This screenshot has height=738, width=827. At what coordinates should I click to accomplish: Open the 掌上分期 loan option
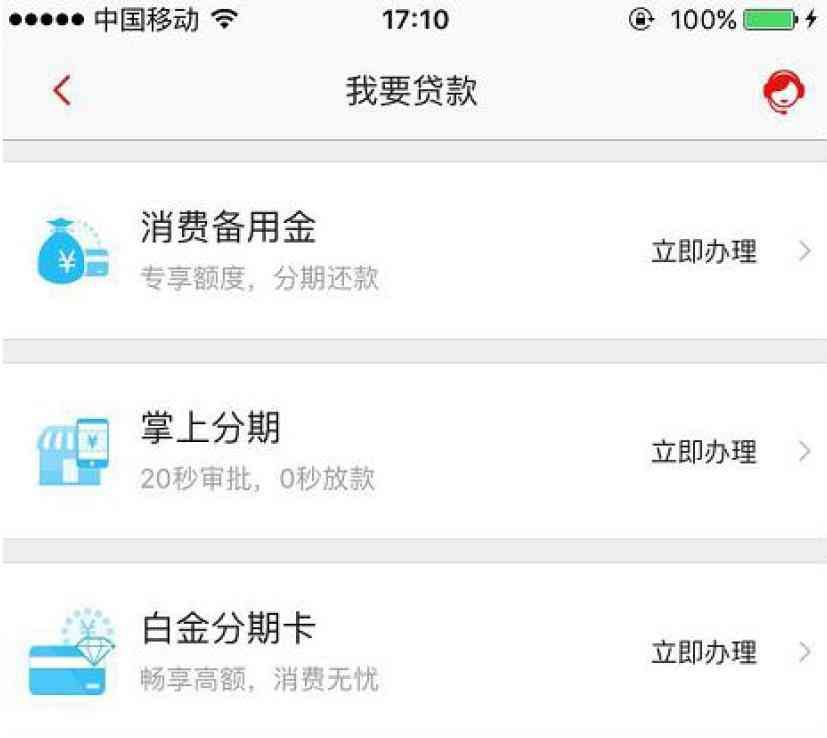point(413,451)
